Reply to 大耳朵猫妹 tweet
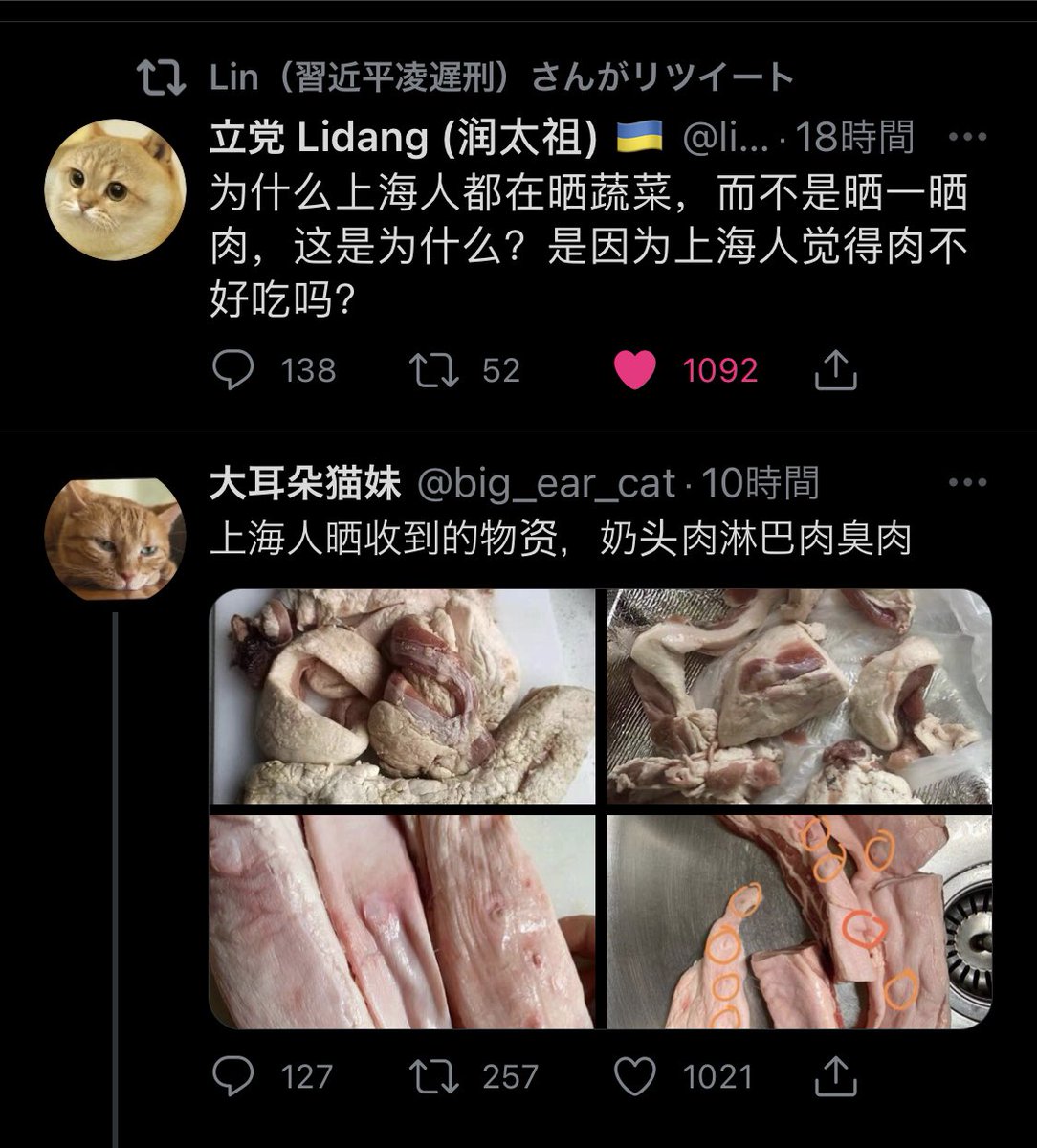 click(232, 1078)
